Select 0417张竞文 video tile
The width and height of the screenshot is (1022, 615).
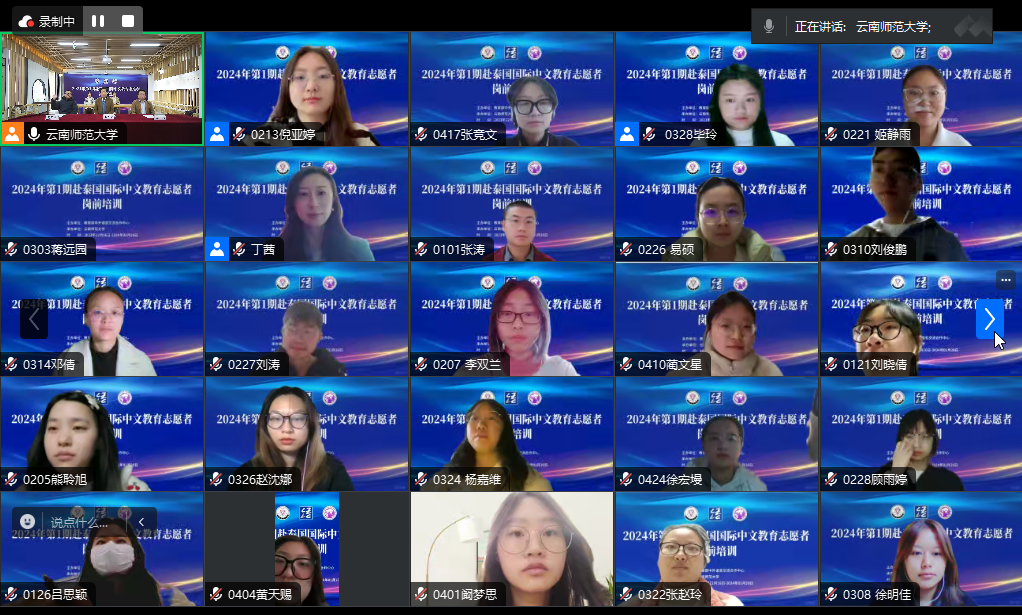click(x=511, y=88)
